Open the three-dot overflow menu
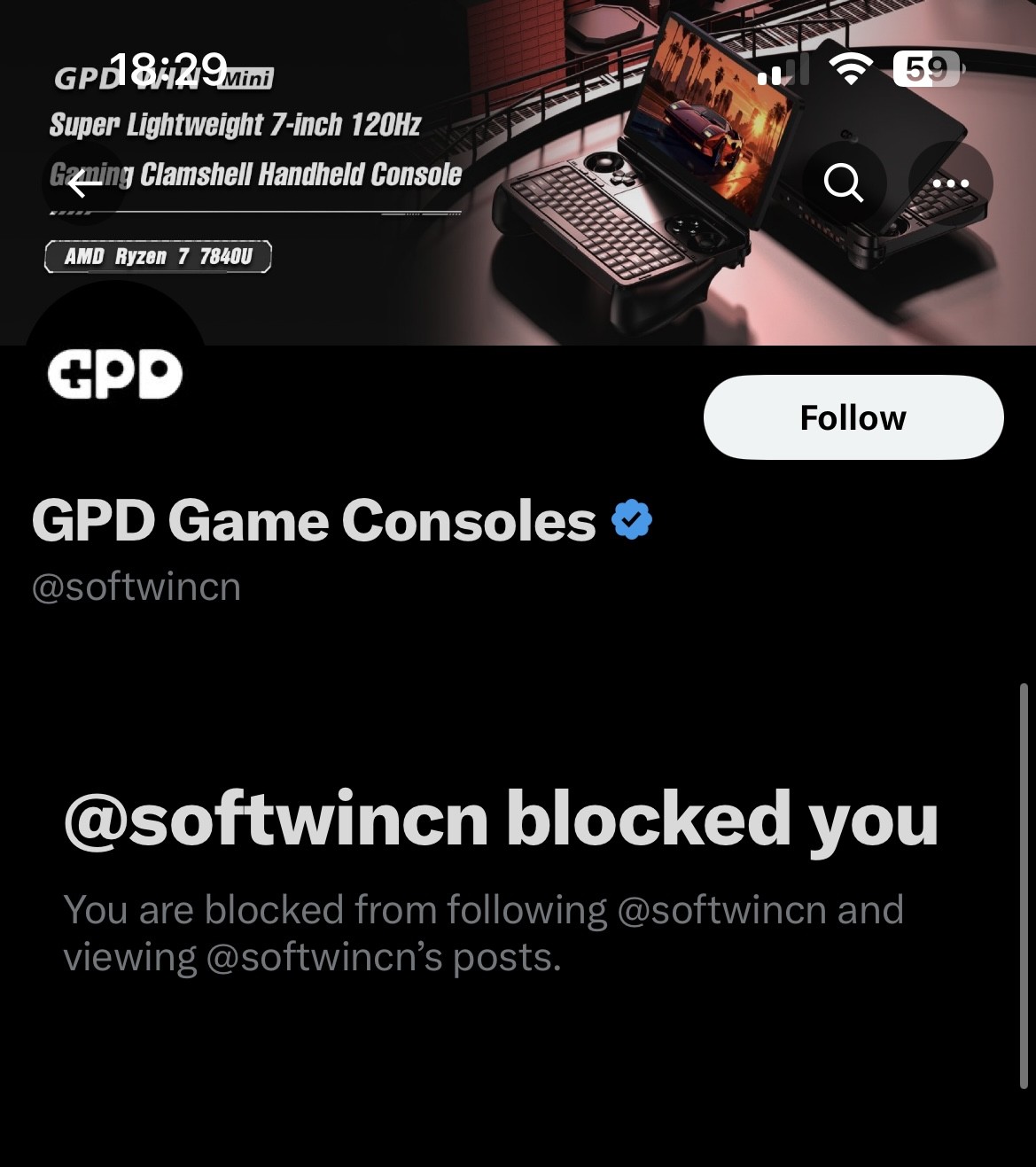 pos(950,183)
